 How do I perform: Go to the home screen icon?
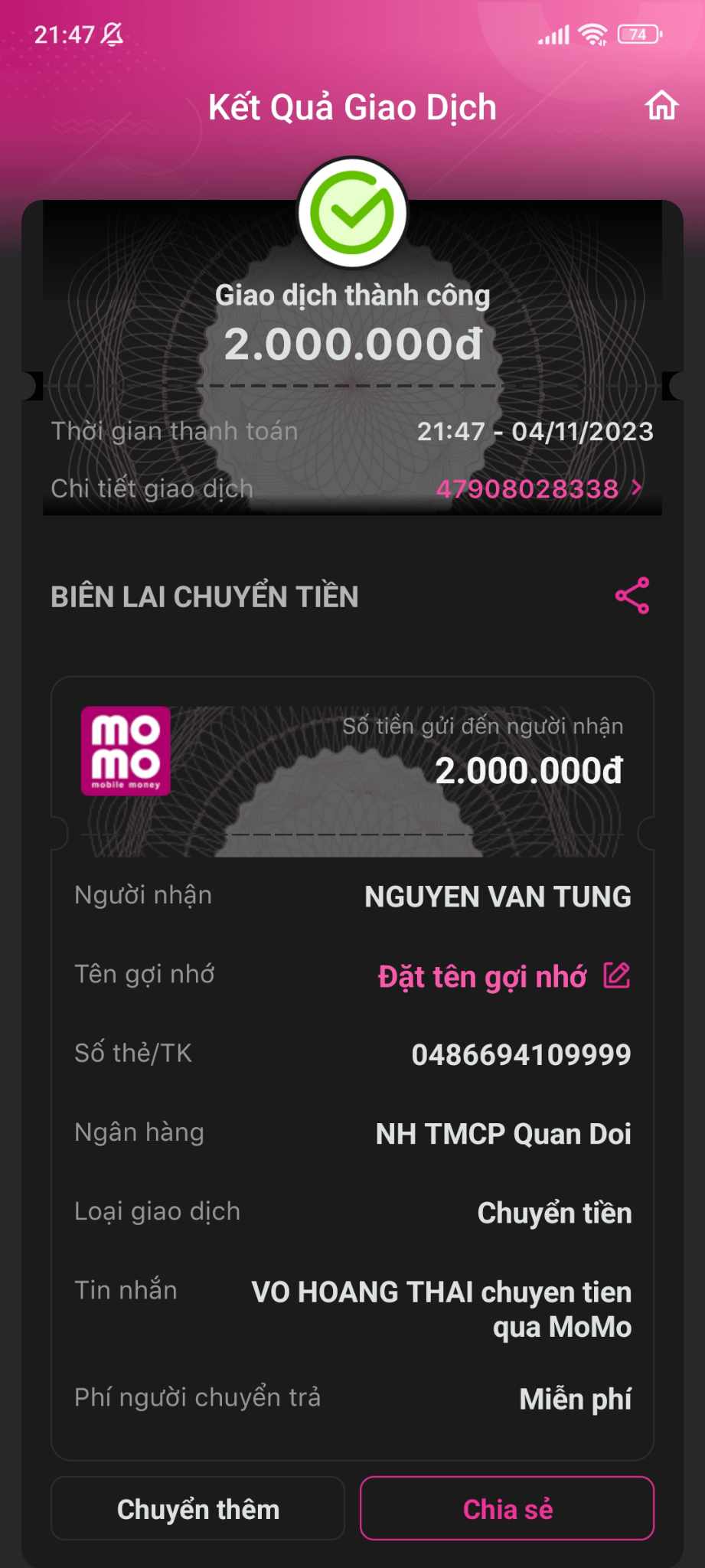661,106
